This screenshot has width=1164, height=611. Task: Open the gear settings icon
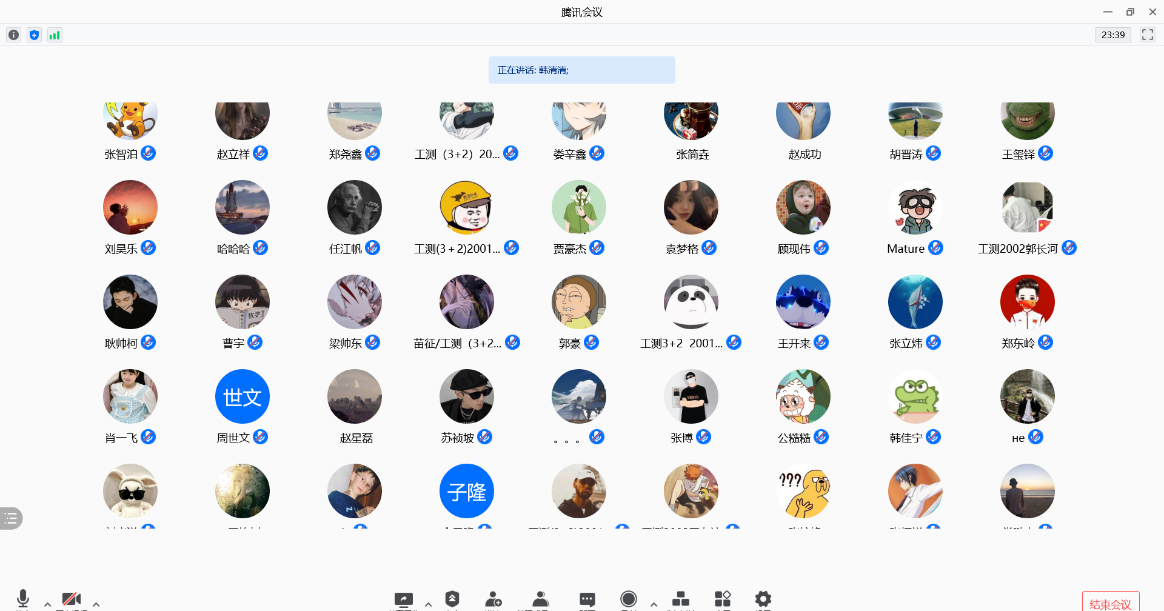(763, 599)
